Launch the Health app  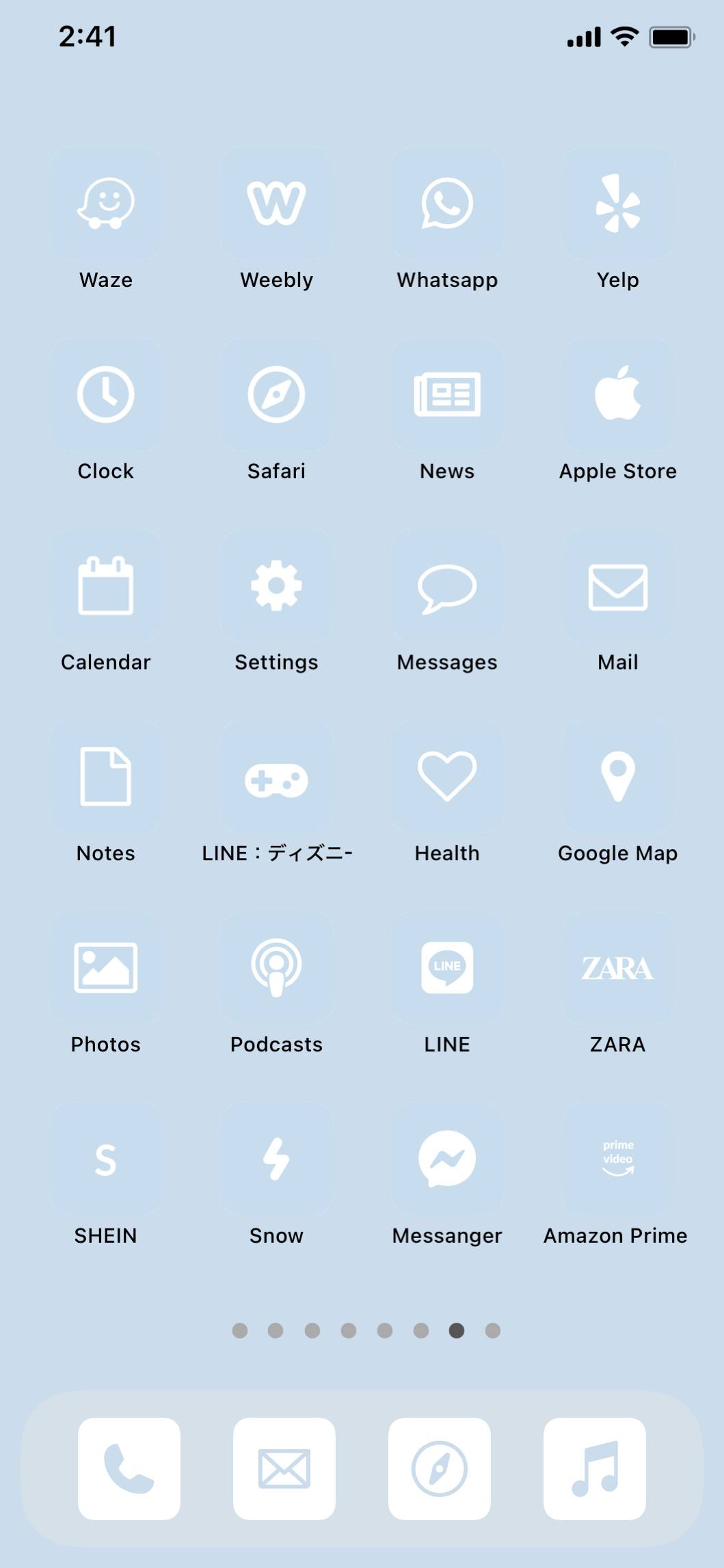(x=447, y=777)
